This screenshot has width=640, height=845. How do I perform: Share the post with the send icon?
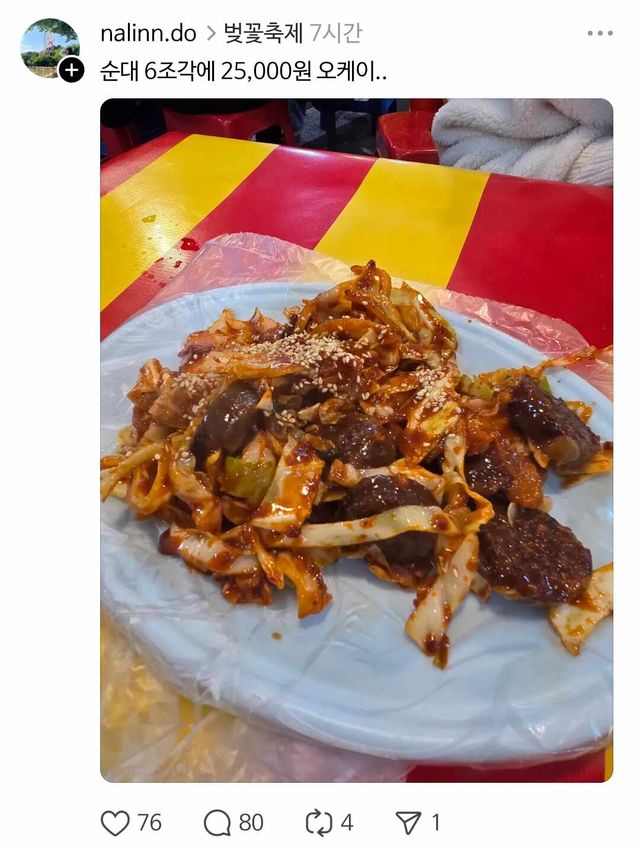point(408,822)
